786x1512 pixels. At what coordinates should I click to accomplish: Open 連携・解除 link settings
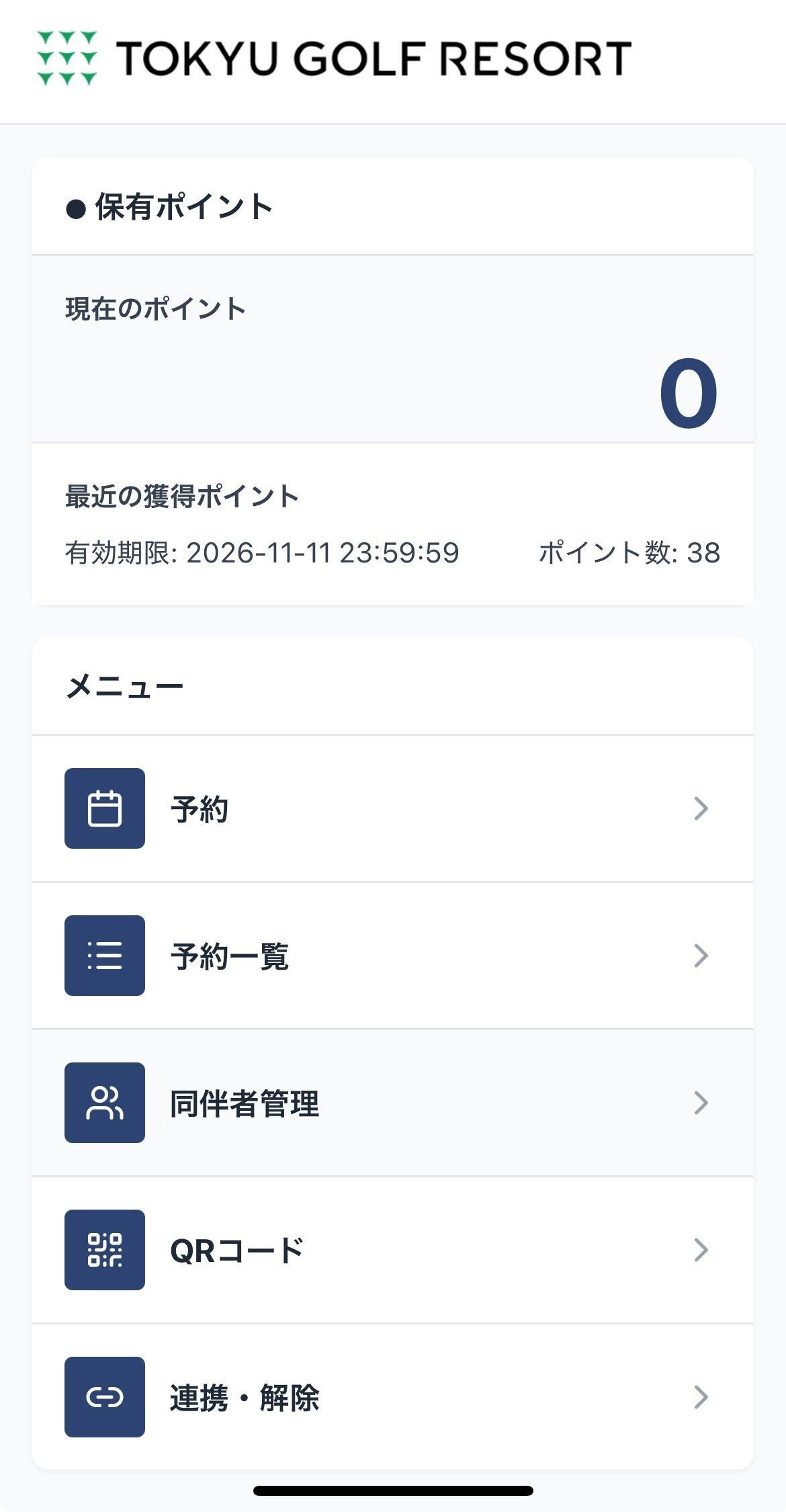click(x=392, y=1397)
